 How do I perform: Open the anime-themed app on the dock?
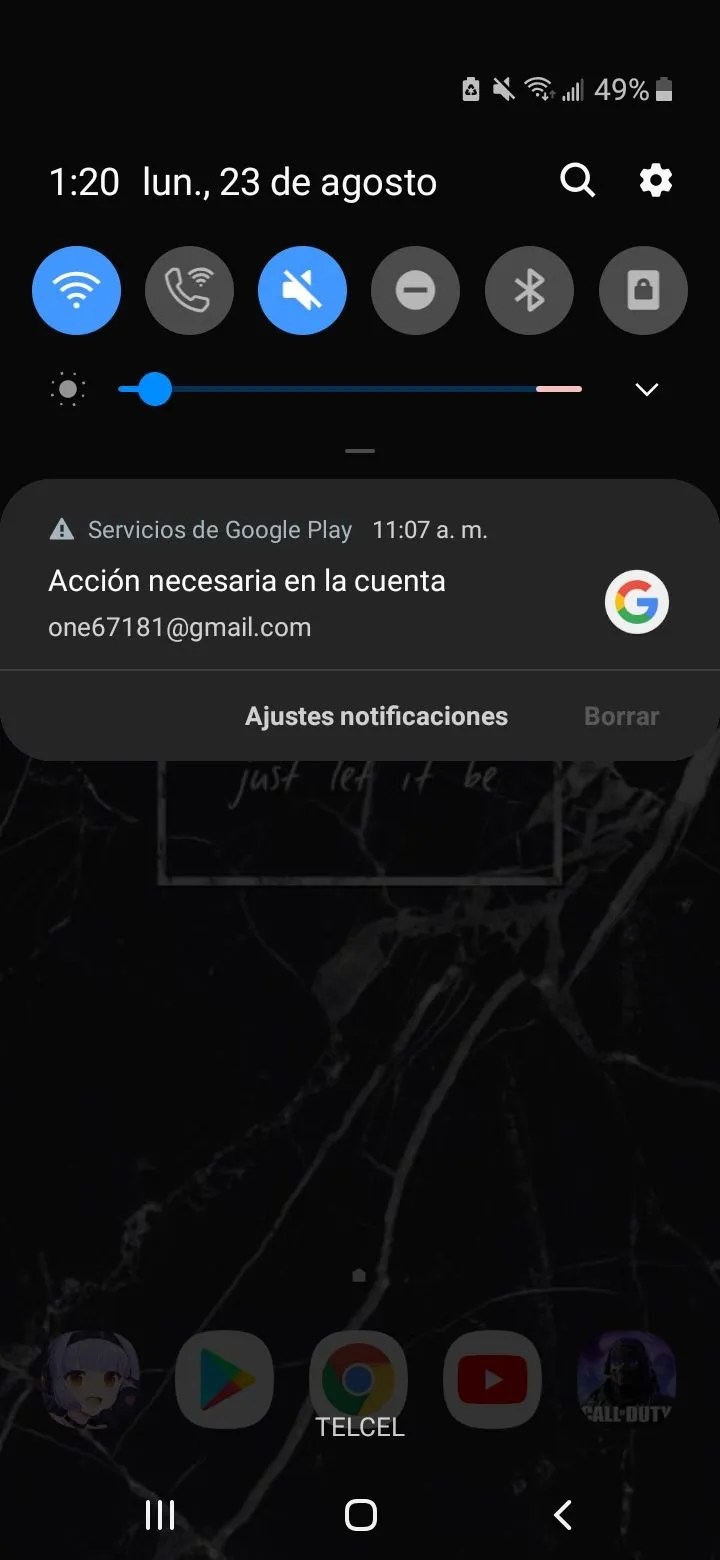pyautogui.click(x=90, y=1378)
